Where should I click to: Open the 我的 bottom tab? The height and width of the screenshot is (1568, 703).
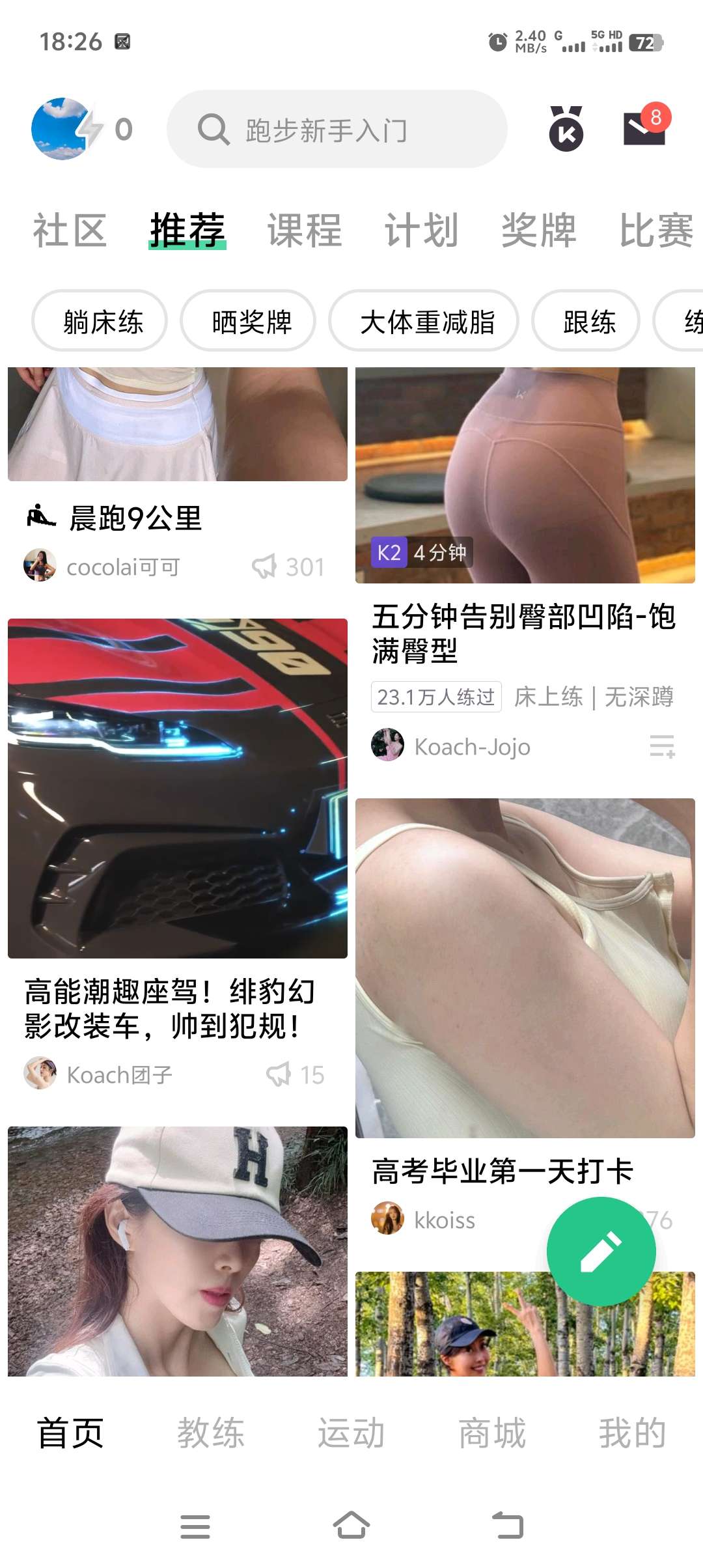click(632, 1433)
